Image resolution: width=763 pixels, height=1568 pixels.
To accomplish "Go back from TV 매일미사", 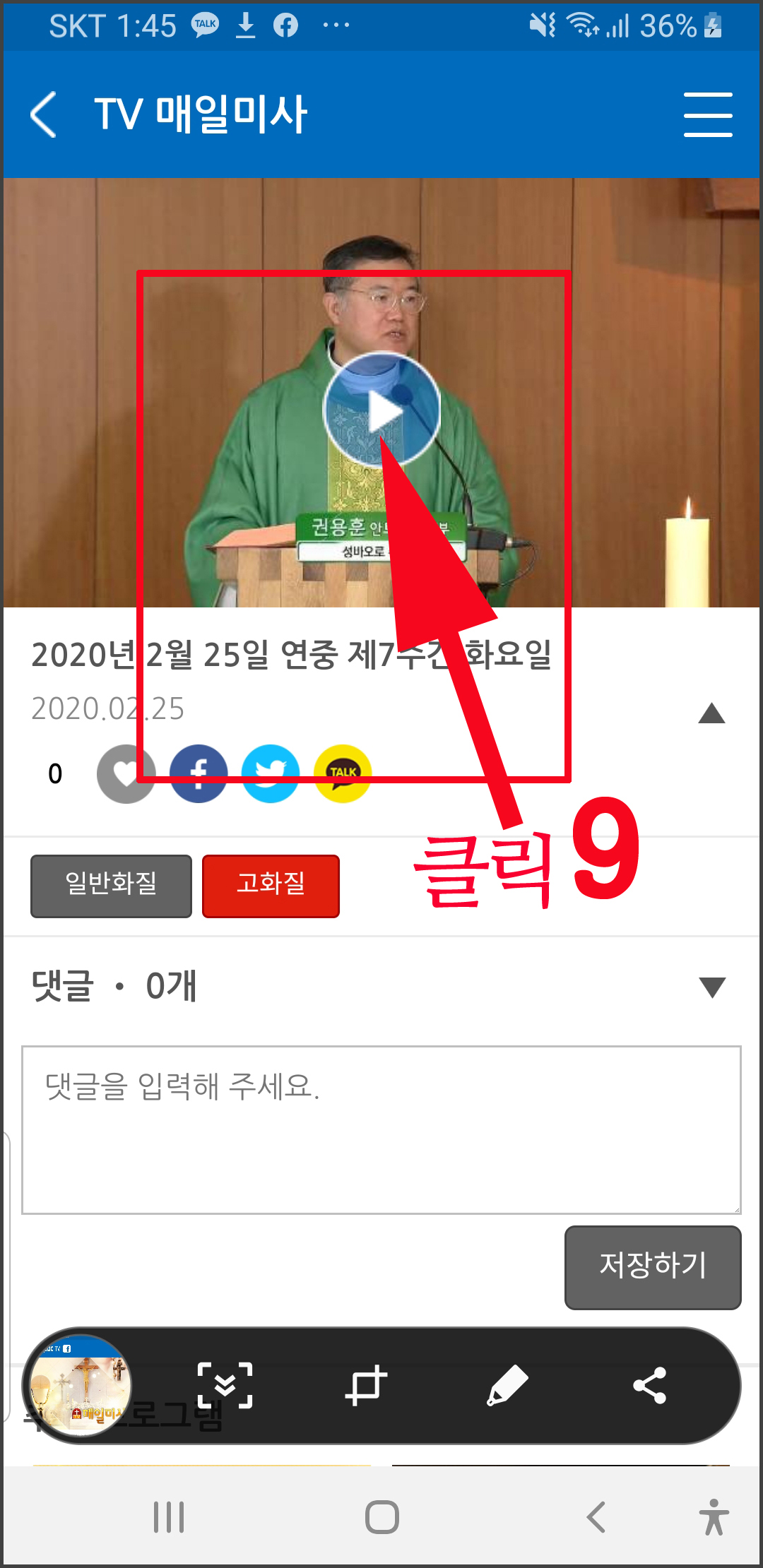I will pos(44,114).
